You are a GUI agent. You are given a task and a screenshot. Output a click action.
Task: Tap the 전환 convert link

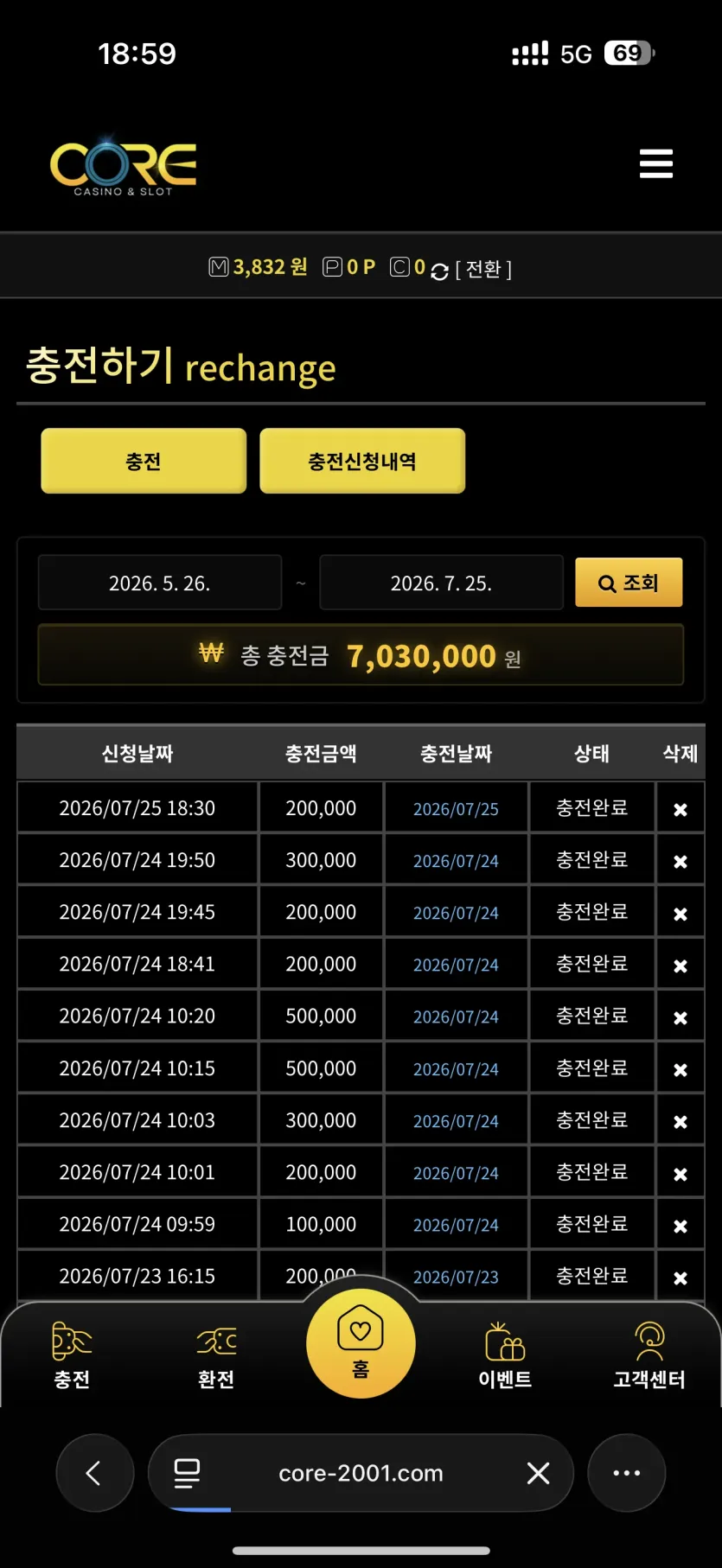tap(483, 270)
